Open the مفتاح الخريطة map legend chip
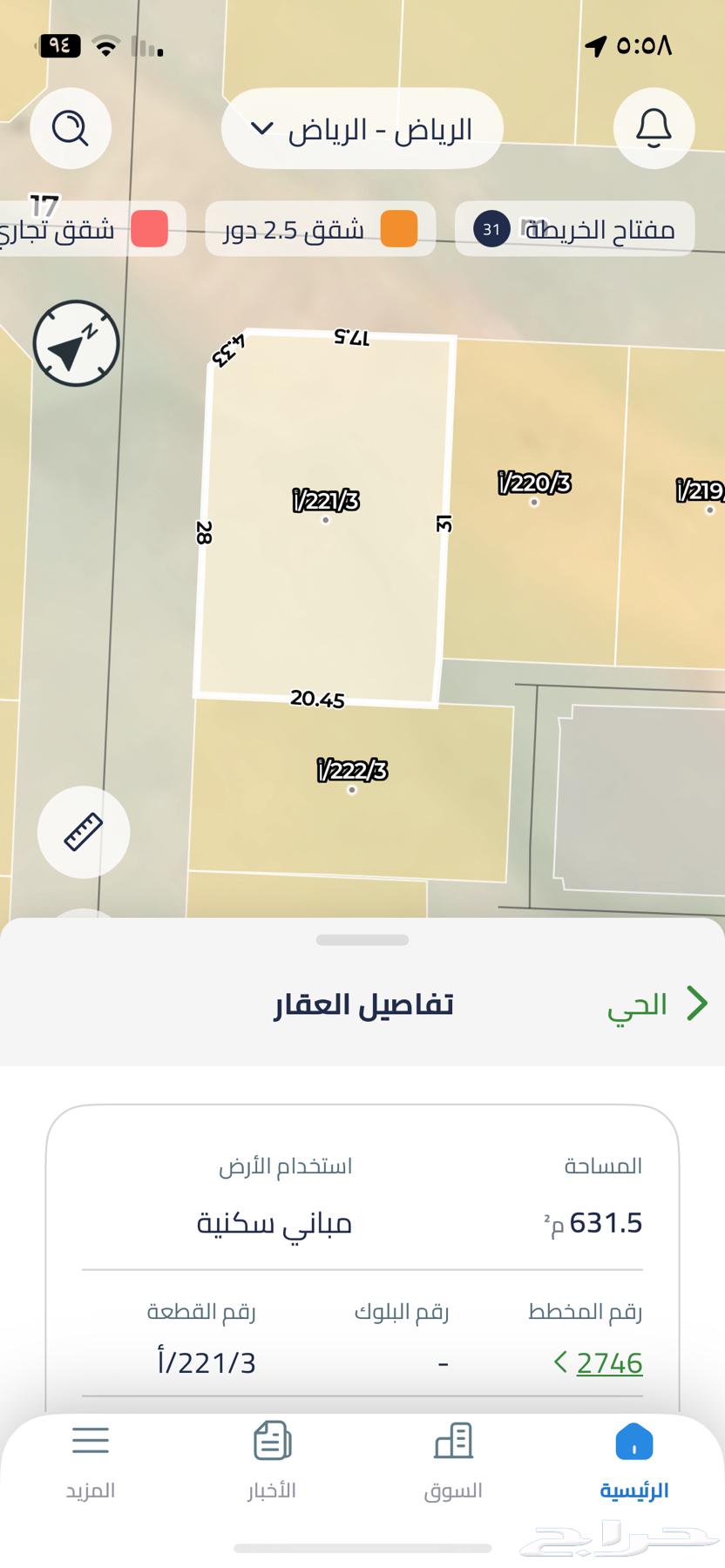725x1568 pixels. [x=574, y=229]
